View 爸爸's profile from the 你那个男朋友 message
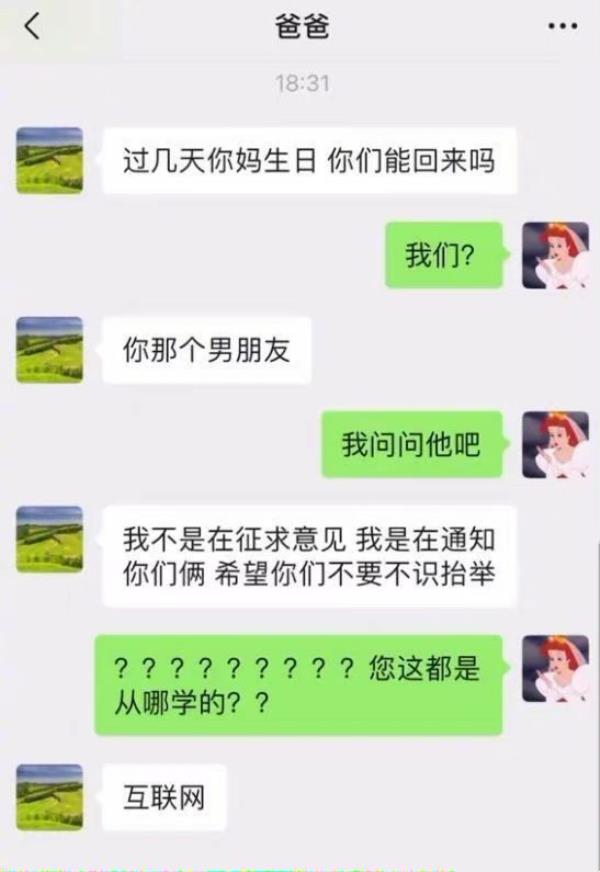 pos(49,350)
